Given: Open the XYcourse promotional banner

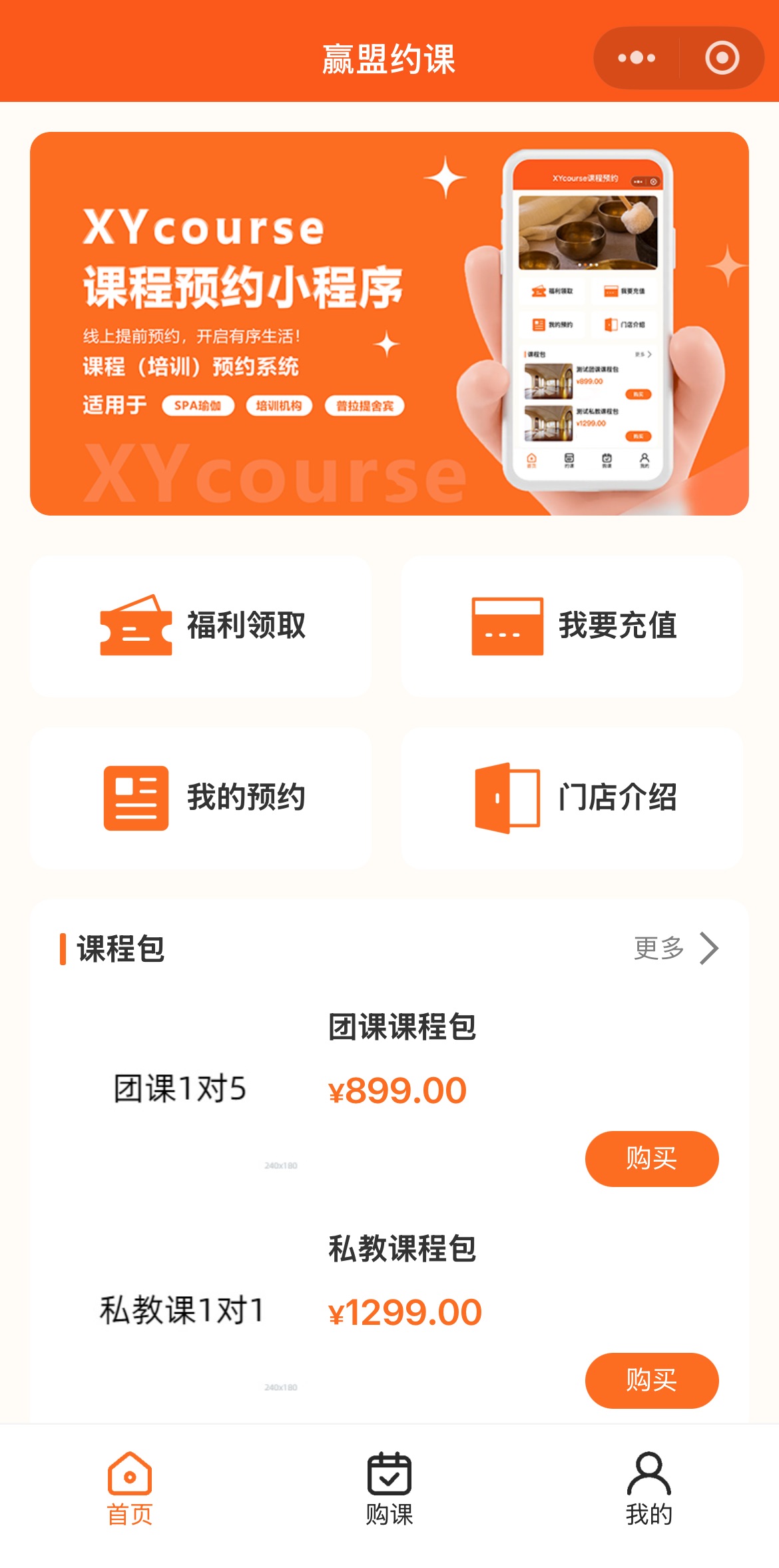Looking at the screenshot, I should (x=389, y=323).
